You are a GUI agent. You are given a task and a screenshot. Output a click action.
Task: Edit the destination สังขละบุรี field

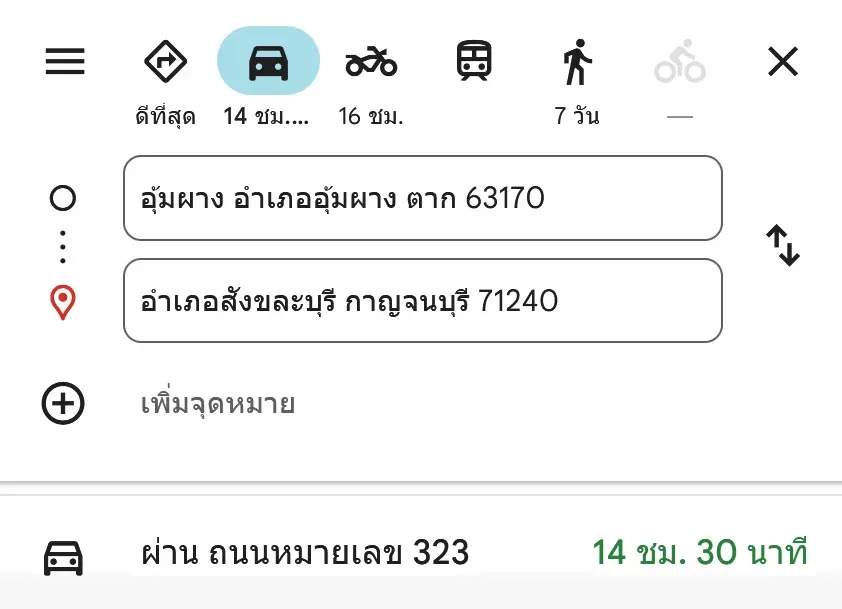tap(422, 301)
